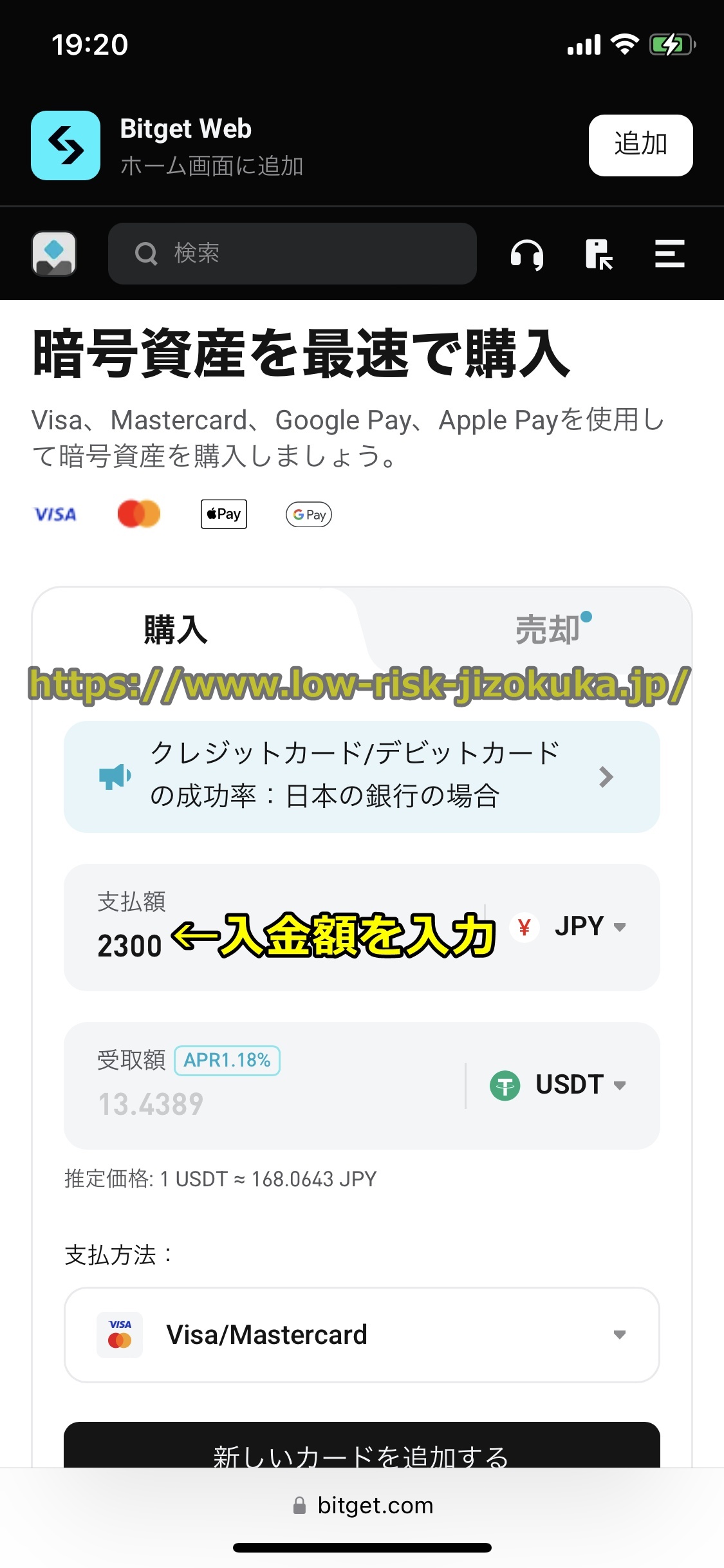Image resolution: width=724 pixels, height=1568 pixels.
Task: Select the Google Pay icon
Action: point(308,514)
